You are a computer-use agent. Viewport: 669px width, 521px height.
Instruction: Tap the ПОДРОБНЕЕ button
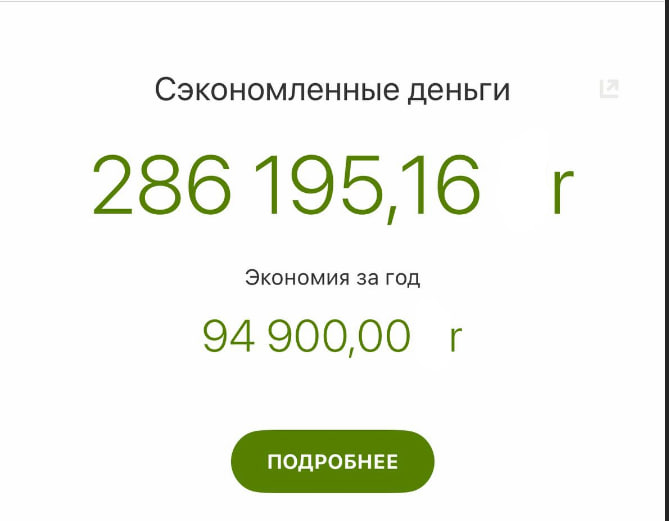tap(332, 461)
